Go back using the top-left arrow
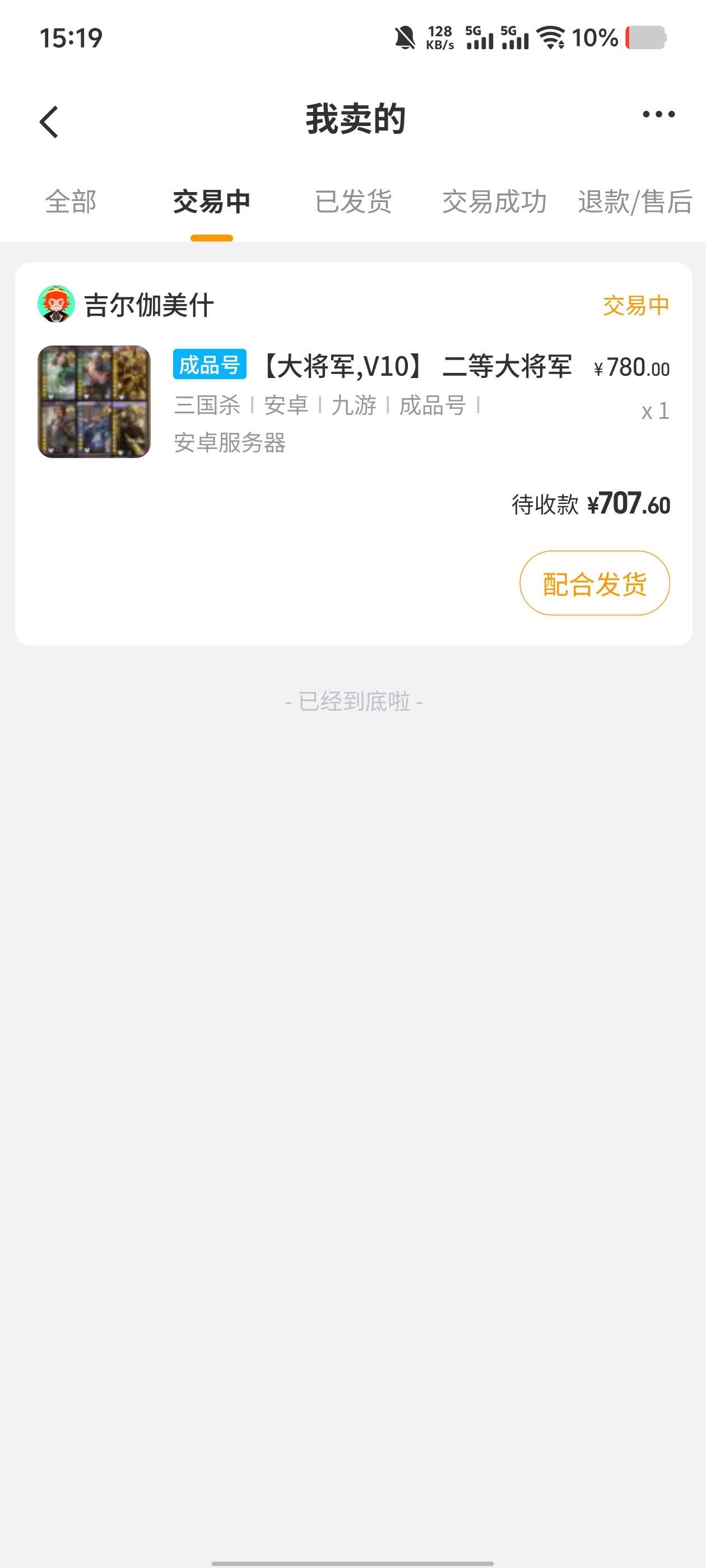Screen dimensions: 706x1568 tap(49, 122)
